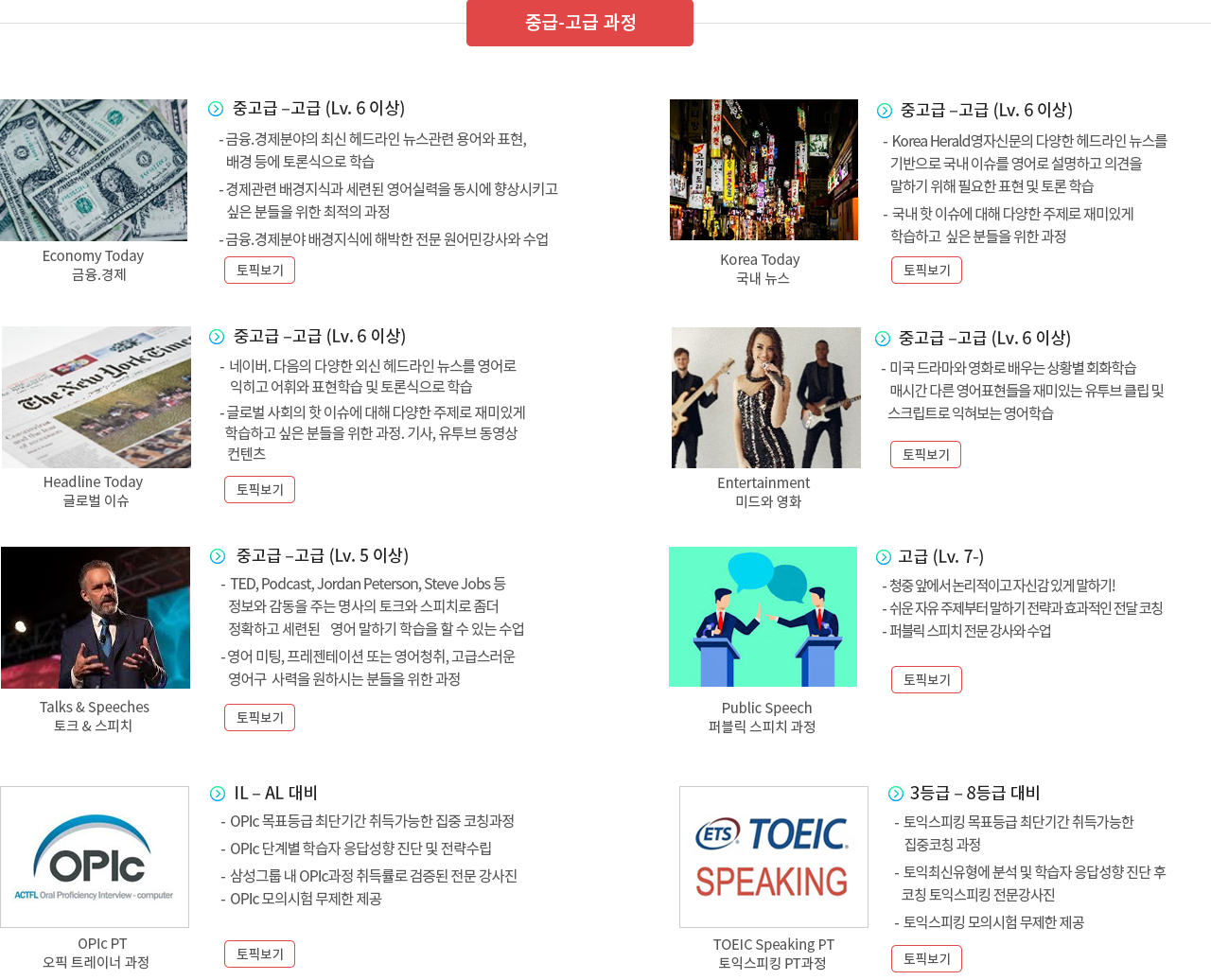Show topics for Headline Today 글로벌 이슈

[259, 490]
